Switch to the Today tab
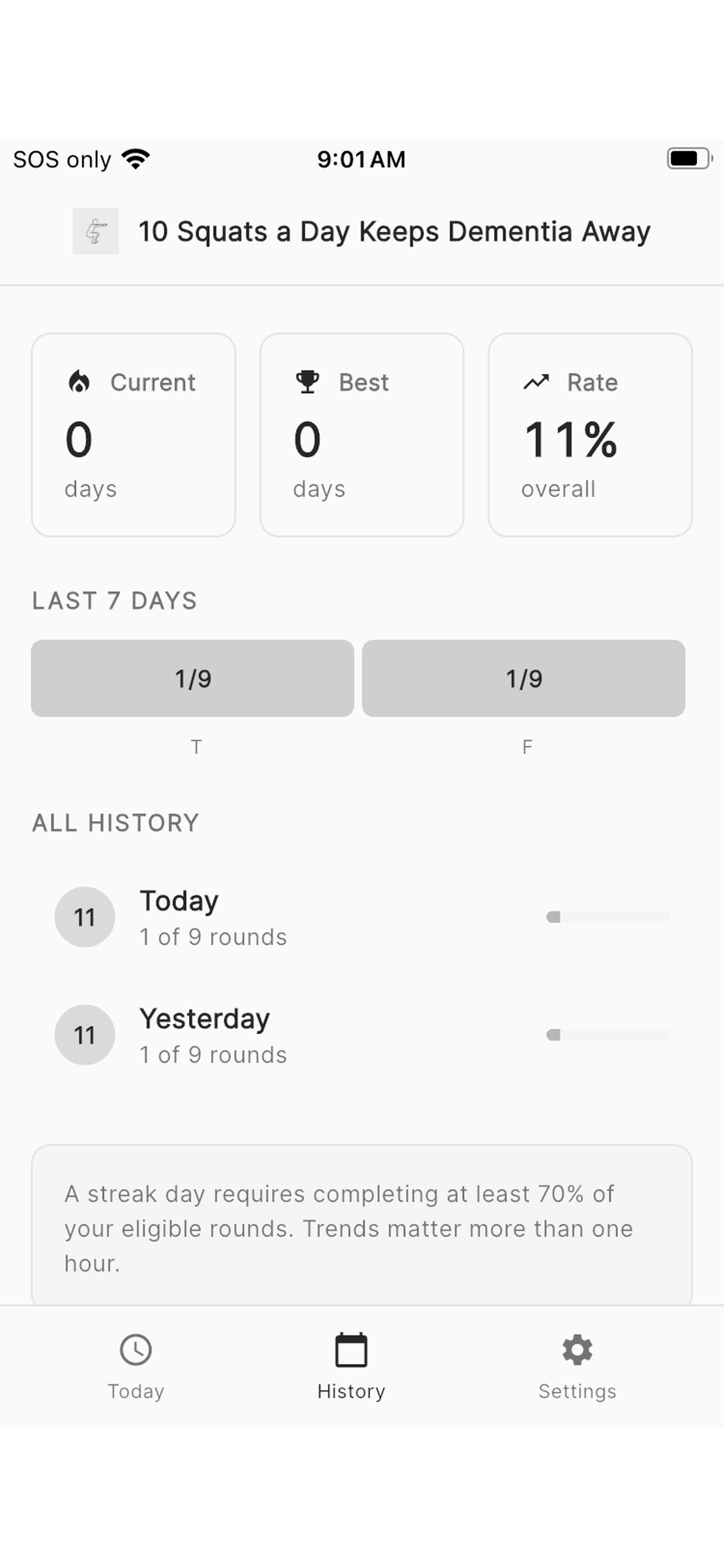Image resolution: width=724 pixels, height=1568 pixels. pyautogui.click(x=136, y=1390)
